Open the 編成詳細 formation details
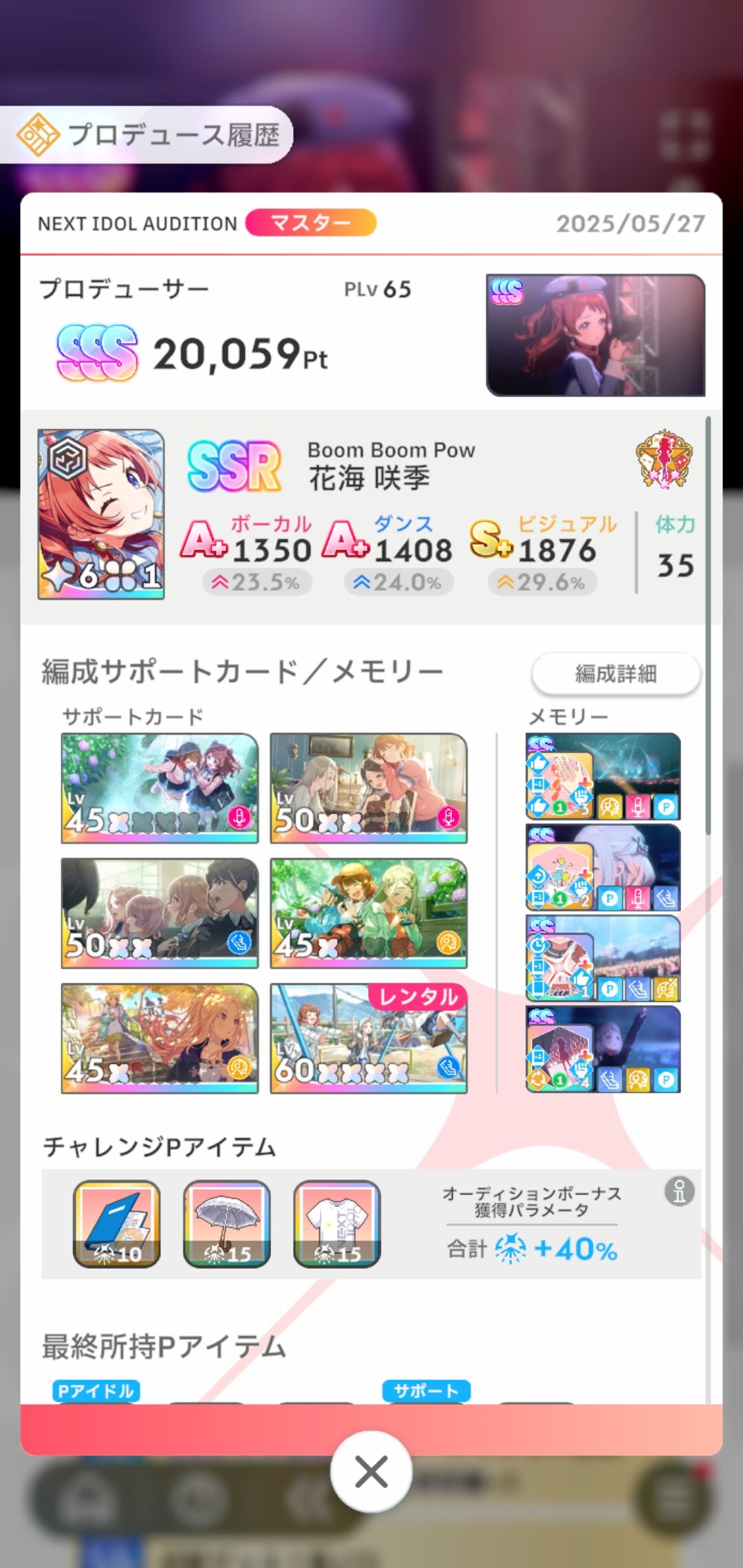This screenshot has width=743, height=1568. click(x=616, y=673)
